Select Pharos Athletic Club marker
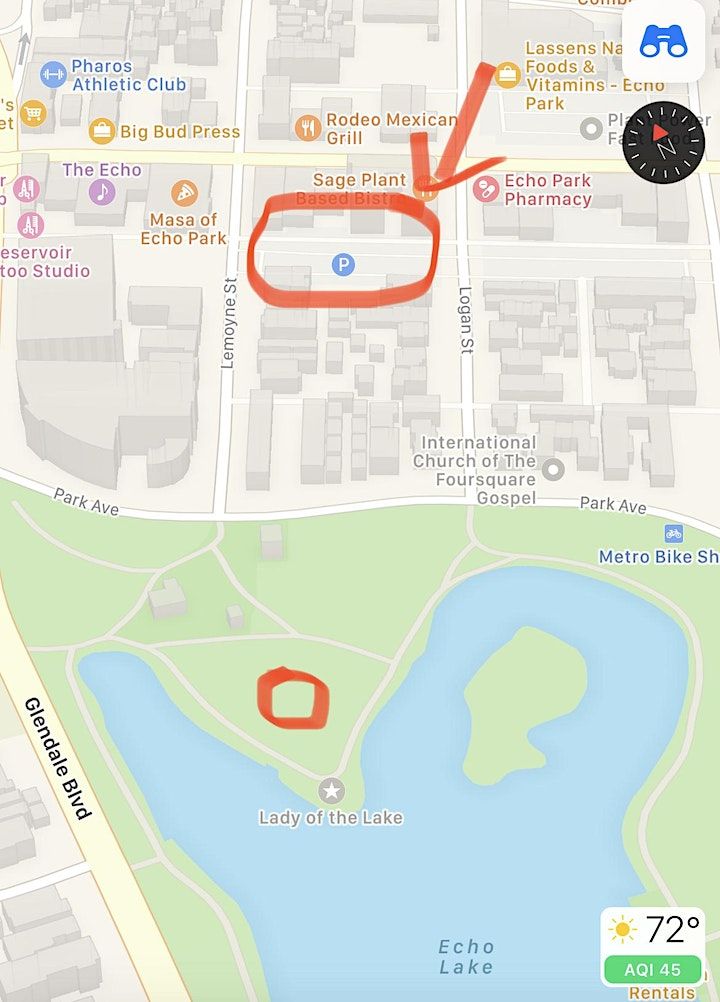The image size is (720, 1002). (x=53, y=74)
